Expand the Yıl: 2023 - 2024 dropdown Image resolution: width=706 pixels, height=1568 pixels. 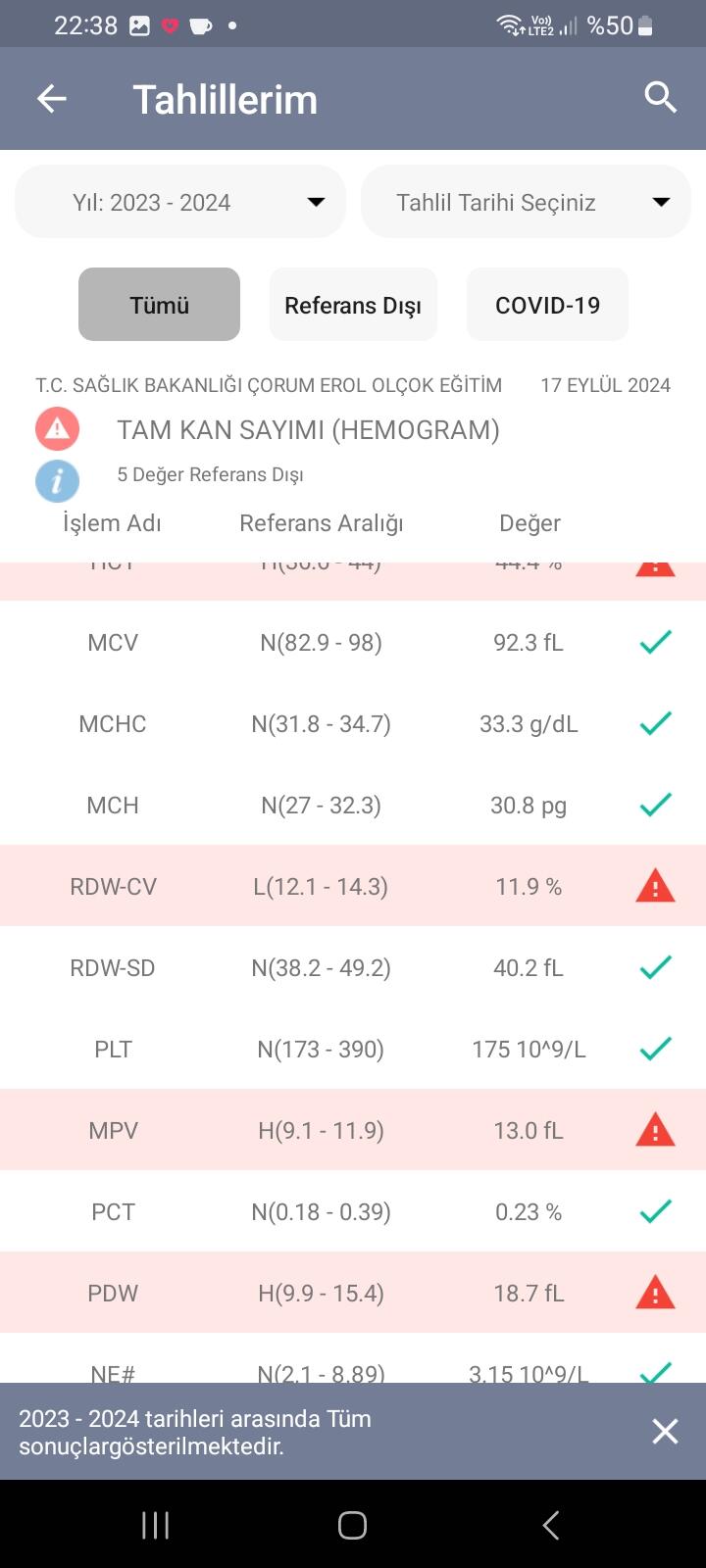pyautogui.click(x=180, y=202)
